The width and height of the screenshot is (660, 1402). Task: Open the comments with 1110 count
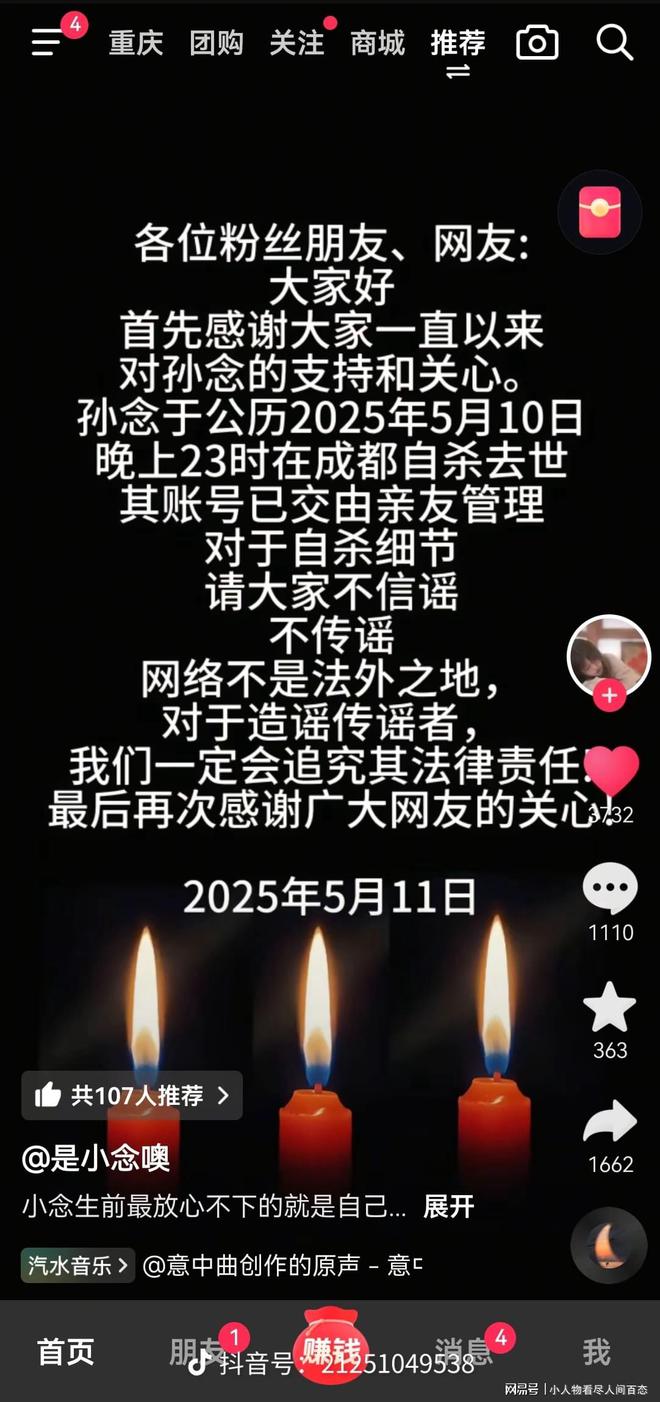pyautogui.click(x=610, y=889)
